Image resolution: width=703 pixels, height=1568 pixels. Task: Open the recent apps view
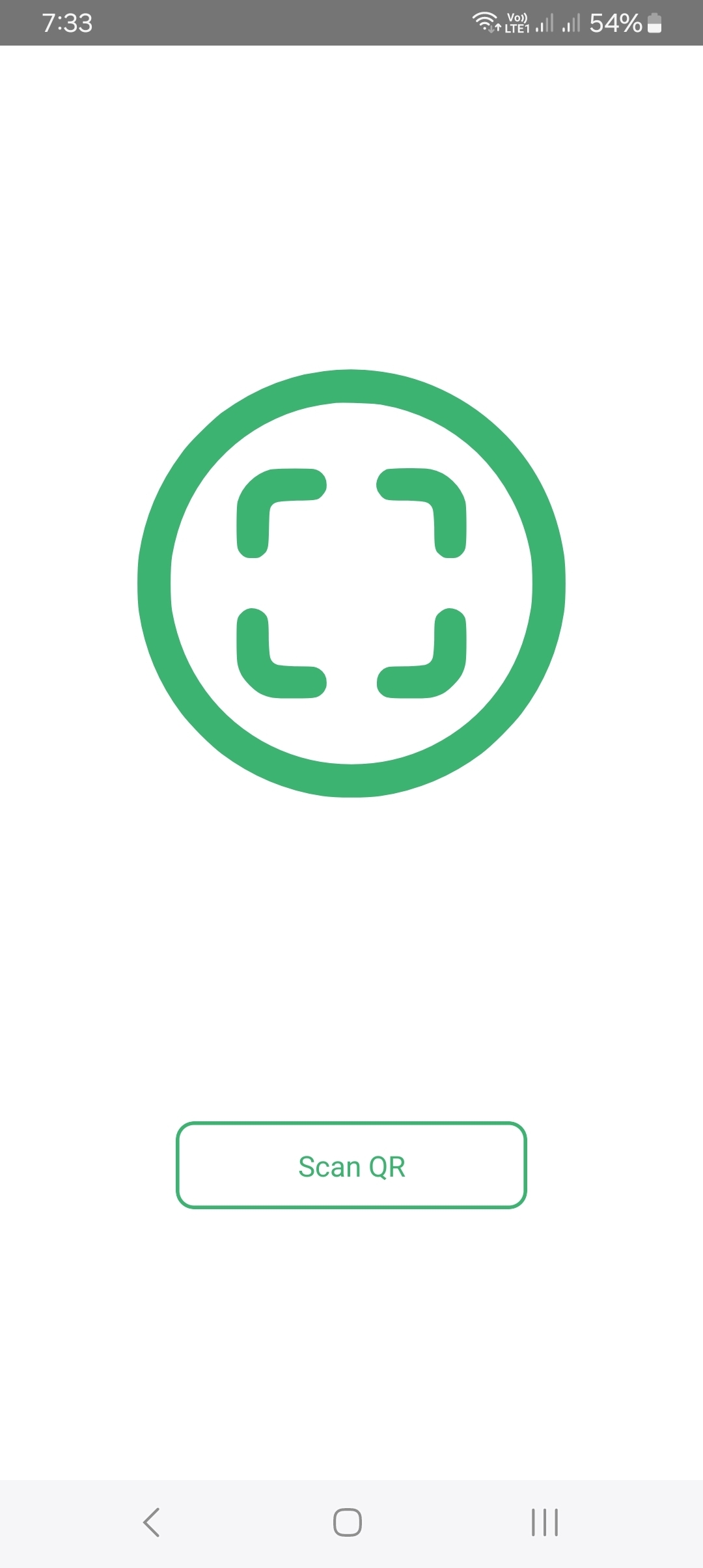(x=544, y=1522)
